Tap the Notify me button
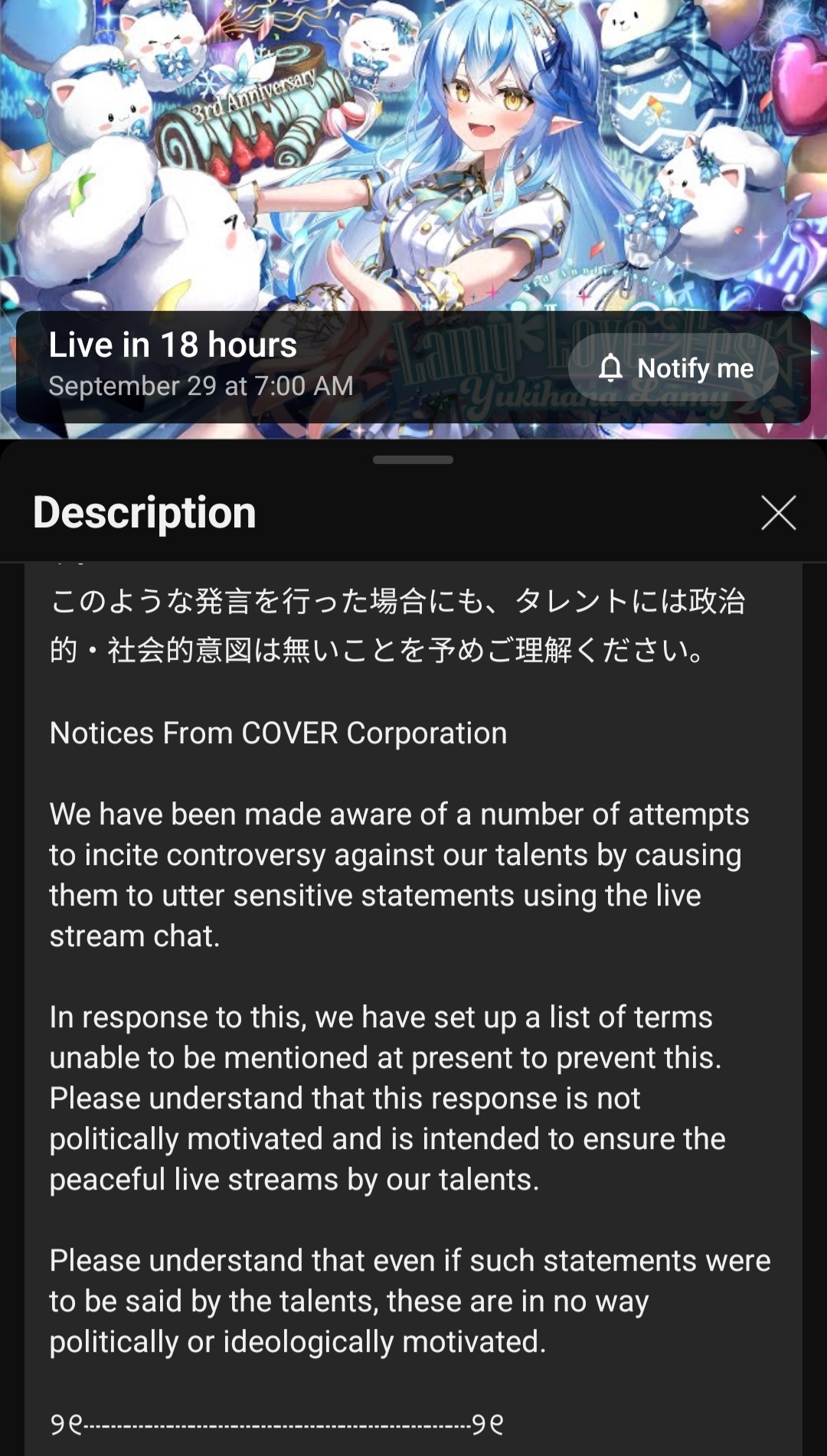This screenshot has width=827, height=1456. pyautogui.click(x=673, y=368)
